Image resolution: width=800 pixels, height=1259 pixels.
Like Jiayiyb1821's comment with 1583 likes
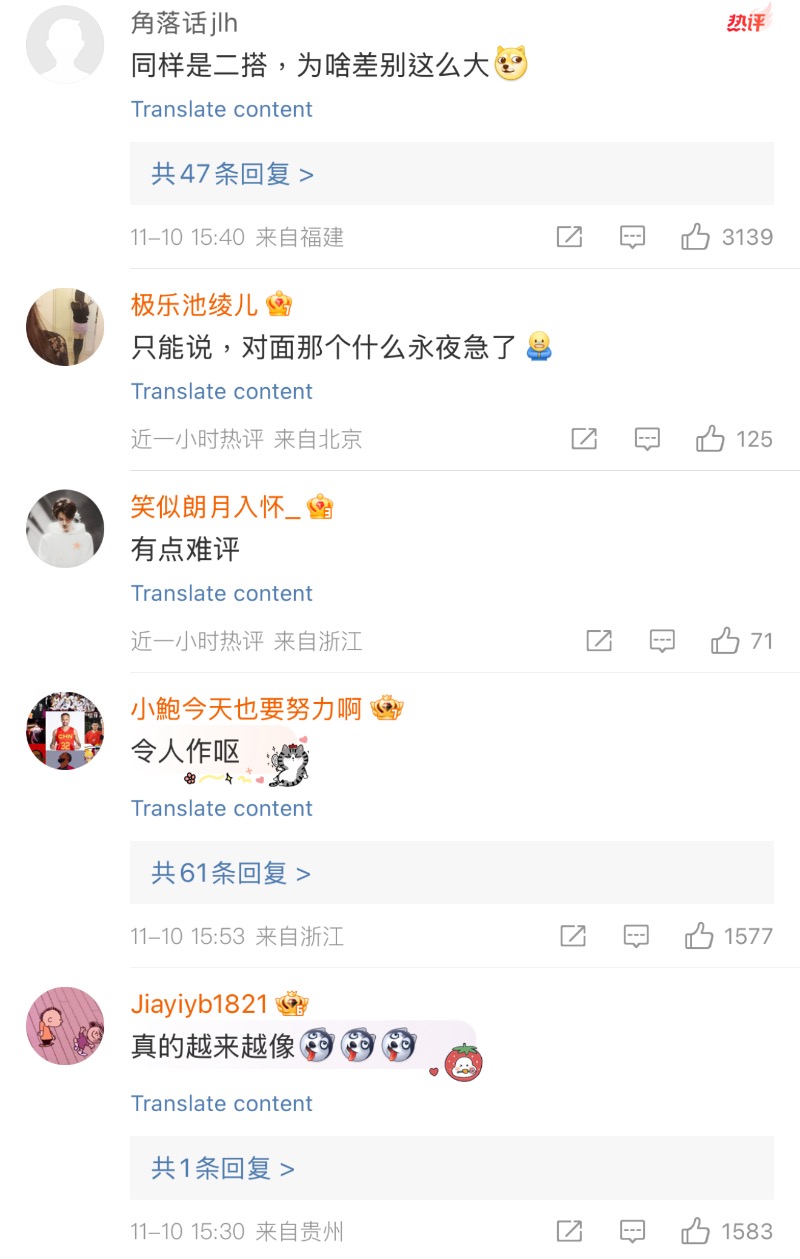[696, 1231]
